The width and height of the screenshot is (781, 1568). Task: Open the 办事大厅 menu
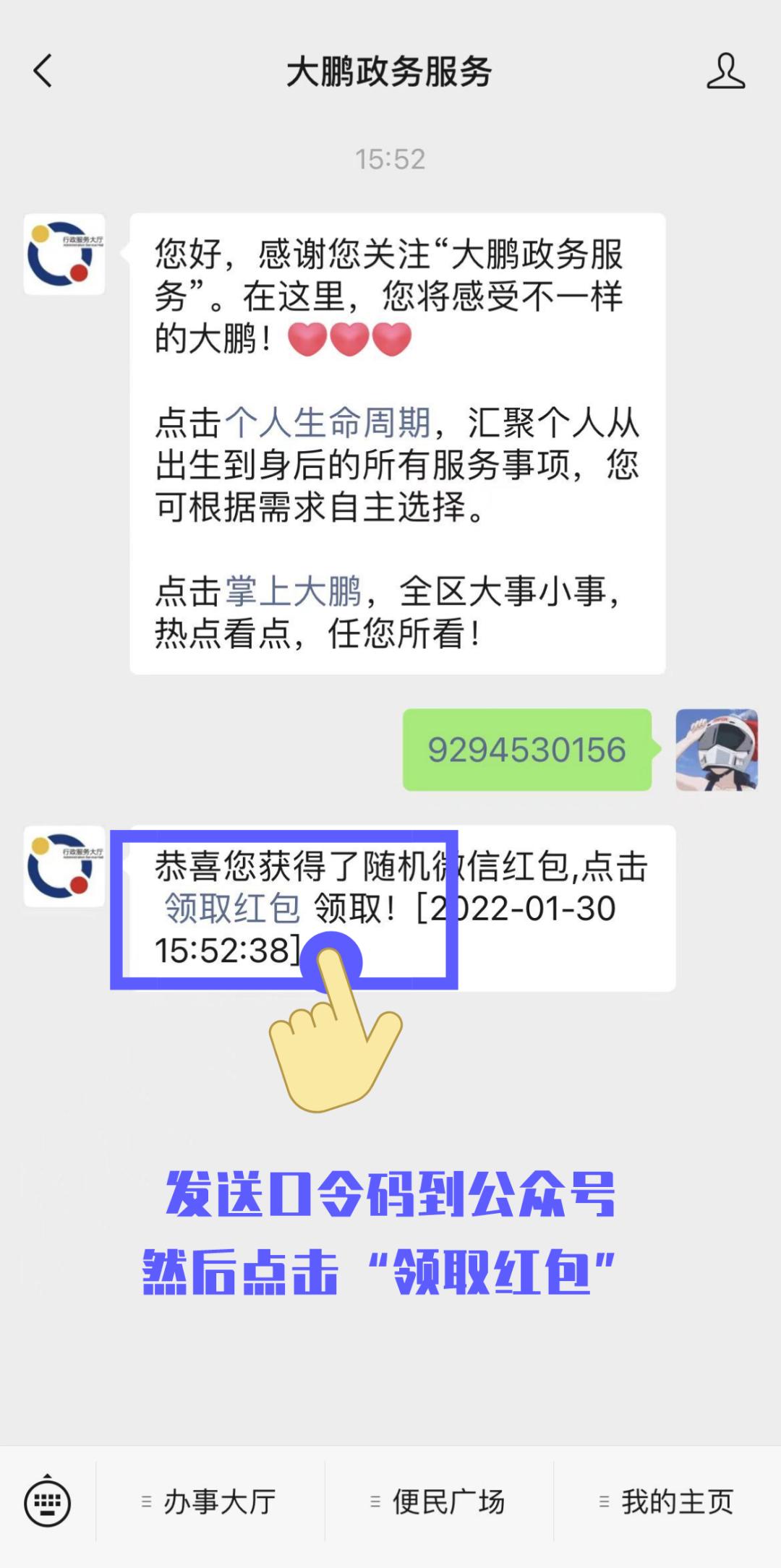pos(210,1502)
